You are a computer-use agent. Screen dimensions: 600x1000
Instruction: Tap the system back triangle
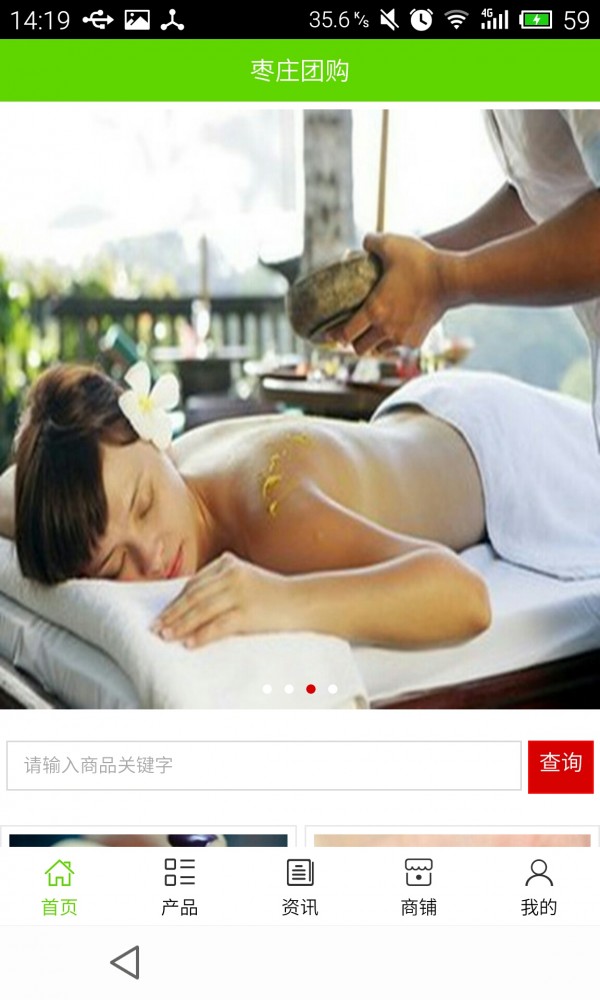click(125, 962)
